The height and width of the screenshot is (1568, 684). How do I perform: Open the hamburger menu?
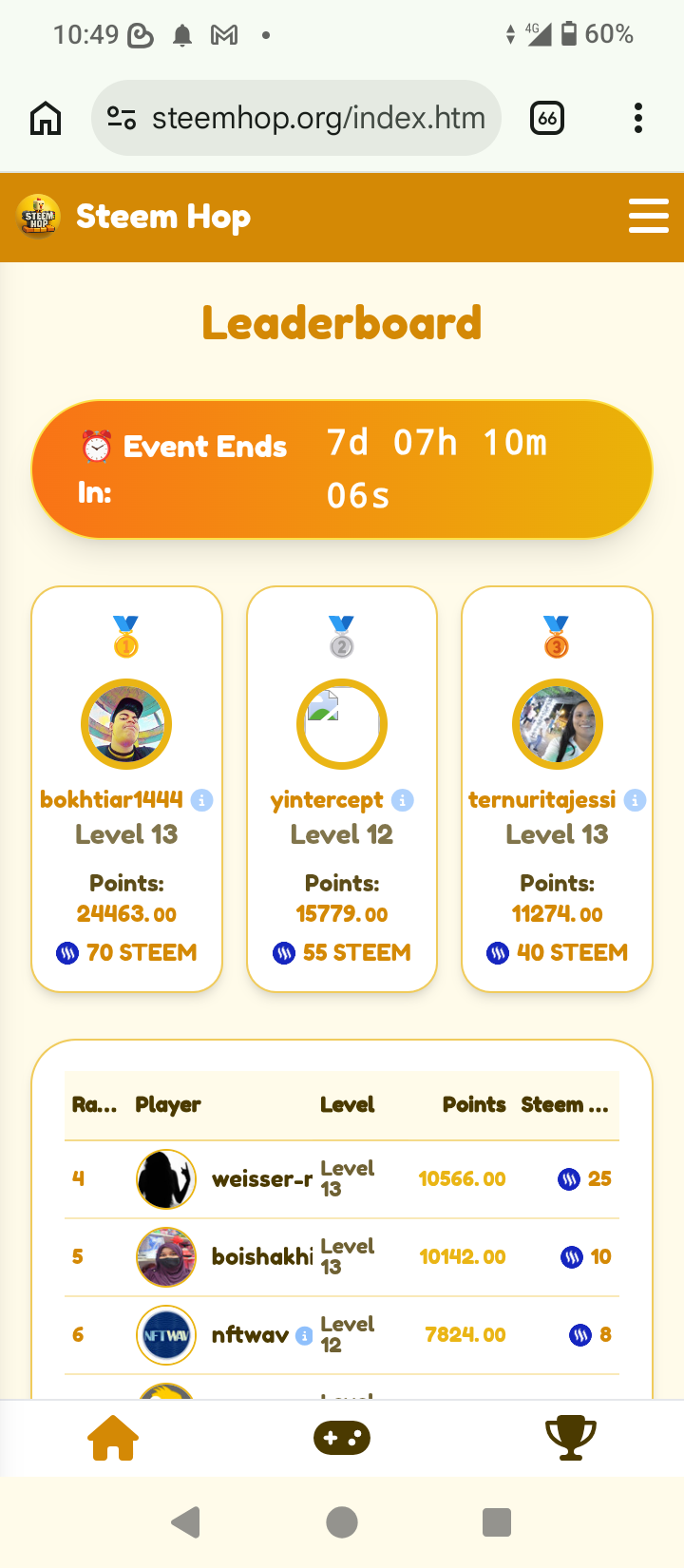click(649, 216)
